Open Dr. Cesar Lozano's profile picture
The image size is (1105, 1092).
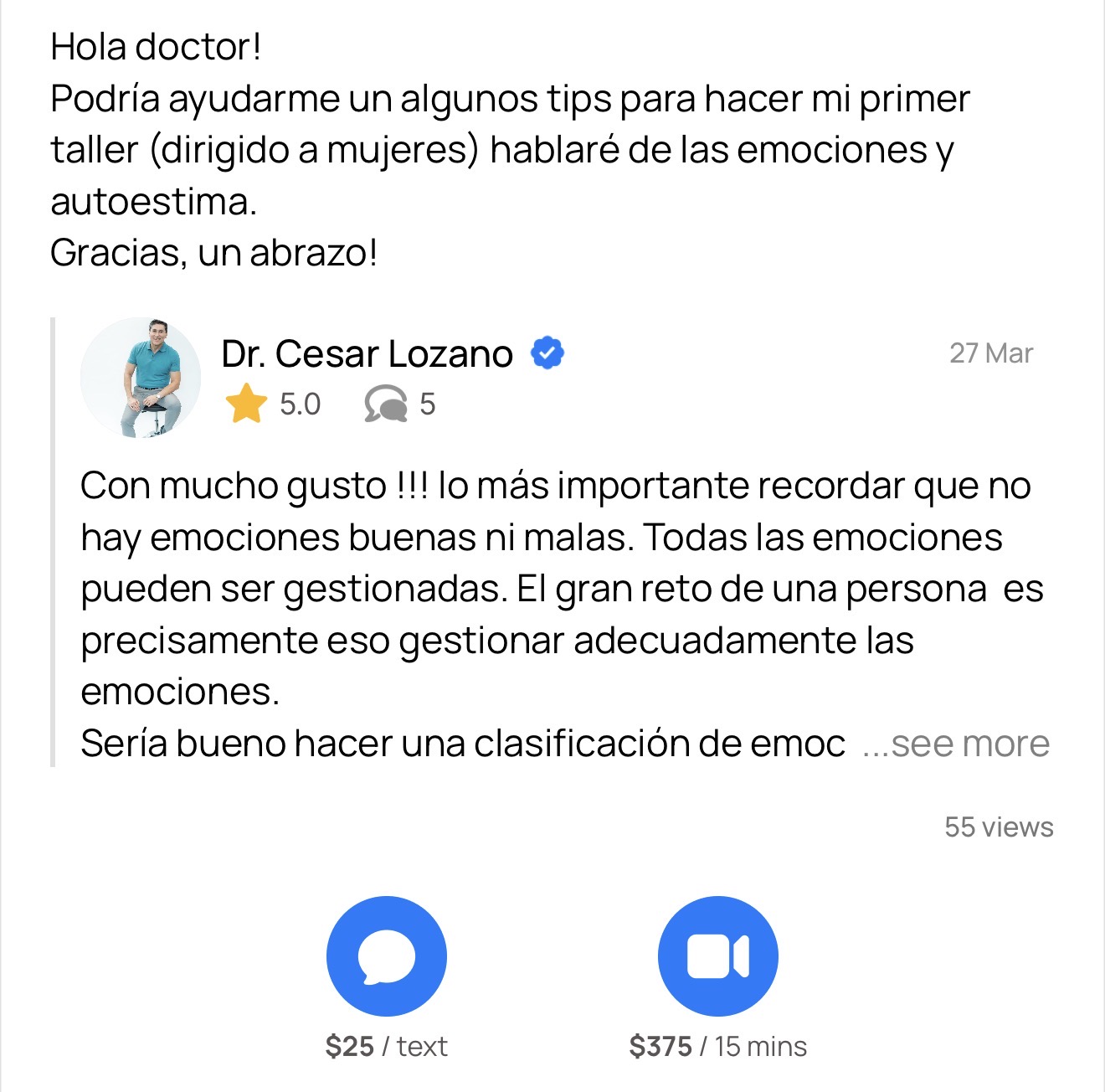tap(141, 378)
